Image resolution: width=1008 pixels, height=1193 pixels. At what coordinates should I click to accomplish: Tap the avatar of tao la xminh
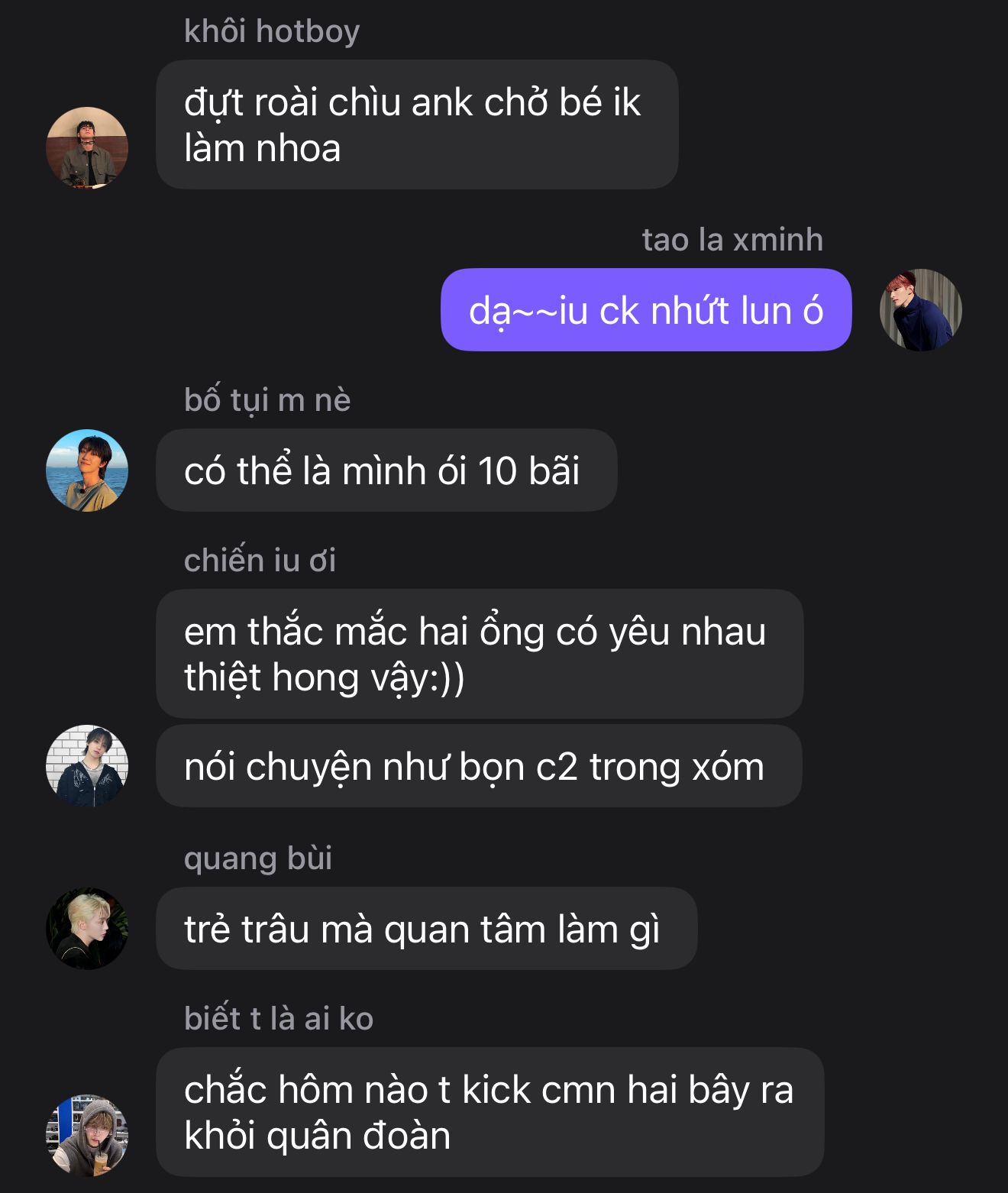(921, 310)
